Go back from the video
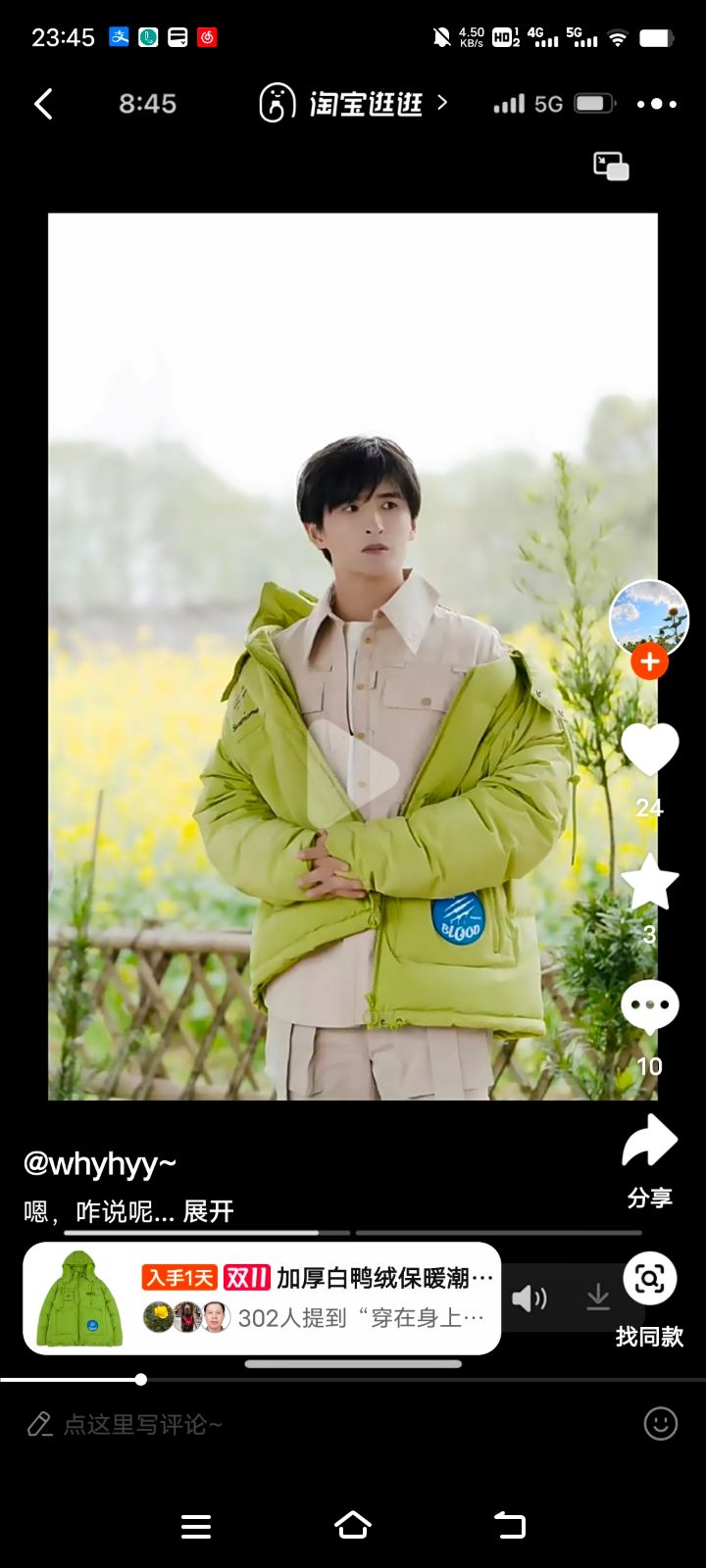Screen dimensions: 706x1568 43,104
